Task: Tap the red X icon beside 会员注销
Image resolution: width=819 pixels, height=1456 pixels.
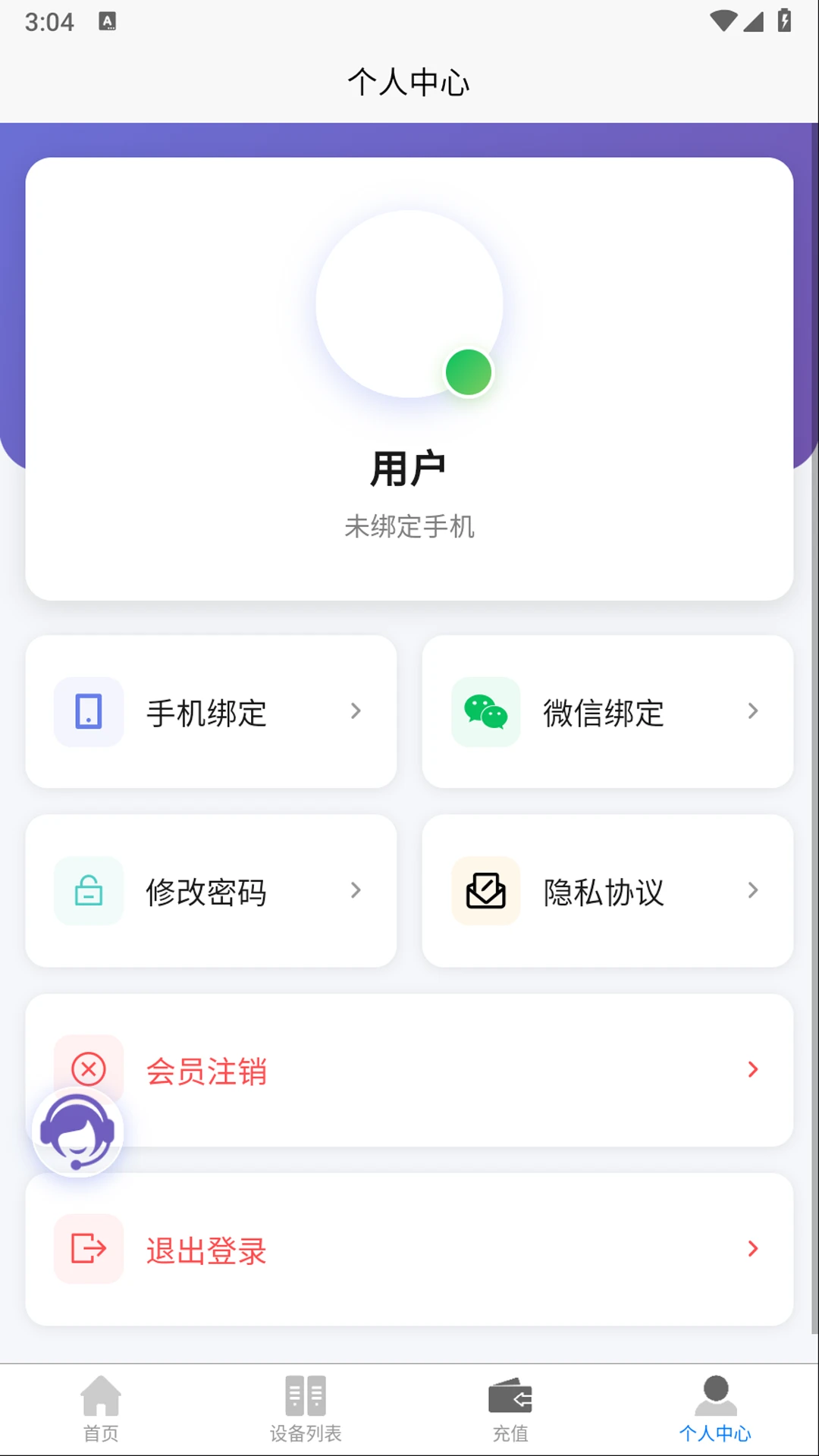Action: 88,1069
